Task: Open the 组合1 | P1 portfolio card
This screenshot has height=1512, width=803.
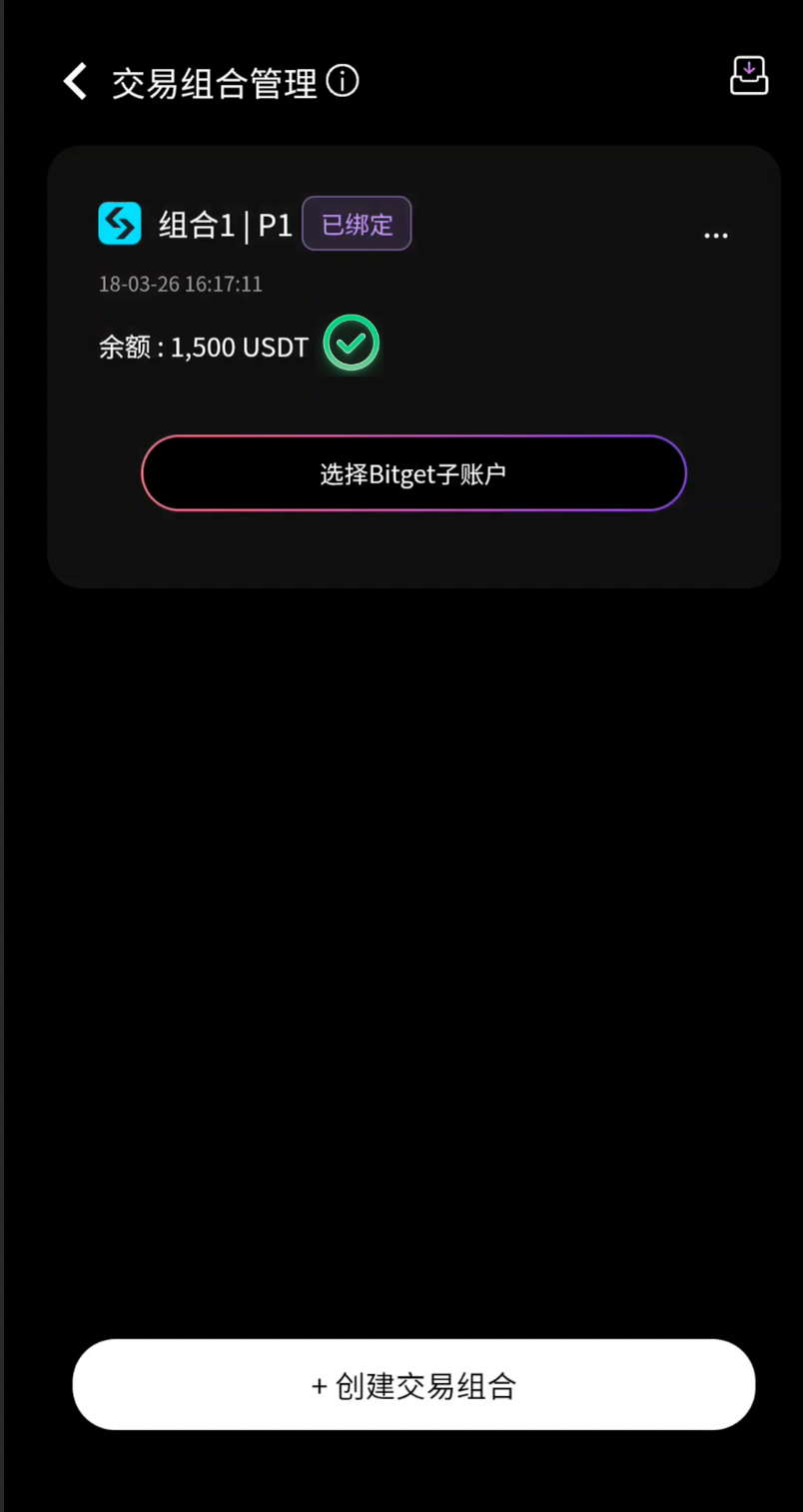Action: (x=225, y=226)
